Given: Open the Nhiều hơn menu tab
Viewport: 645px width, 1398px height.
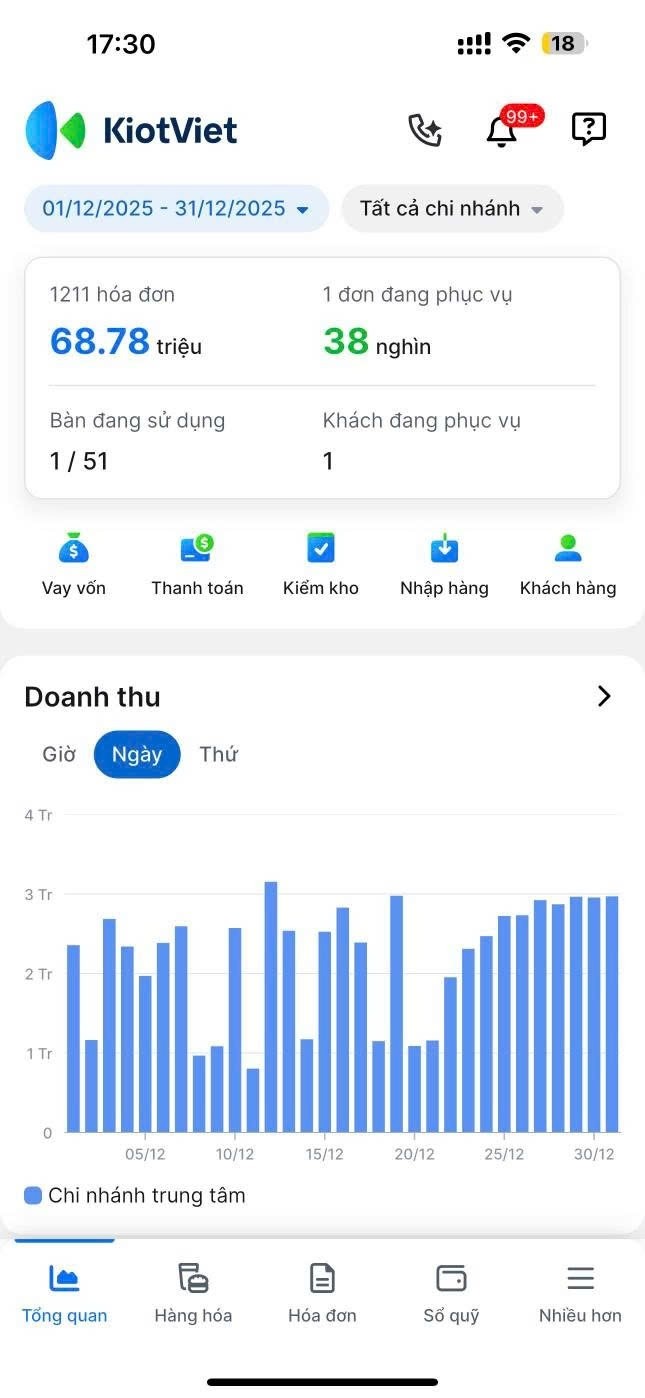Looking at the screenshot, I should coord(580,1293).
